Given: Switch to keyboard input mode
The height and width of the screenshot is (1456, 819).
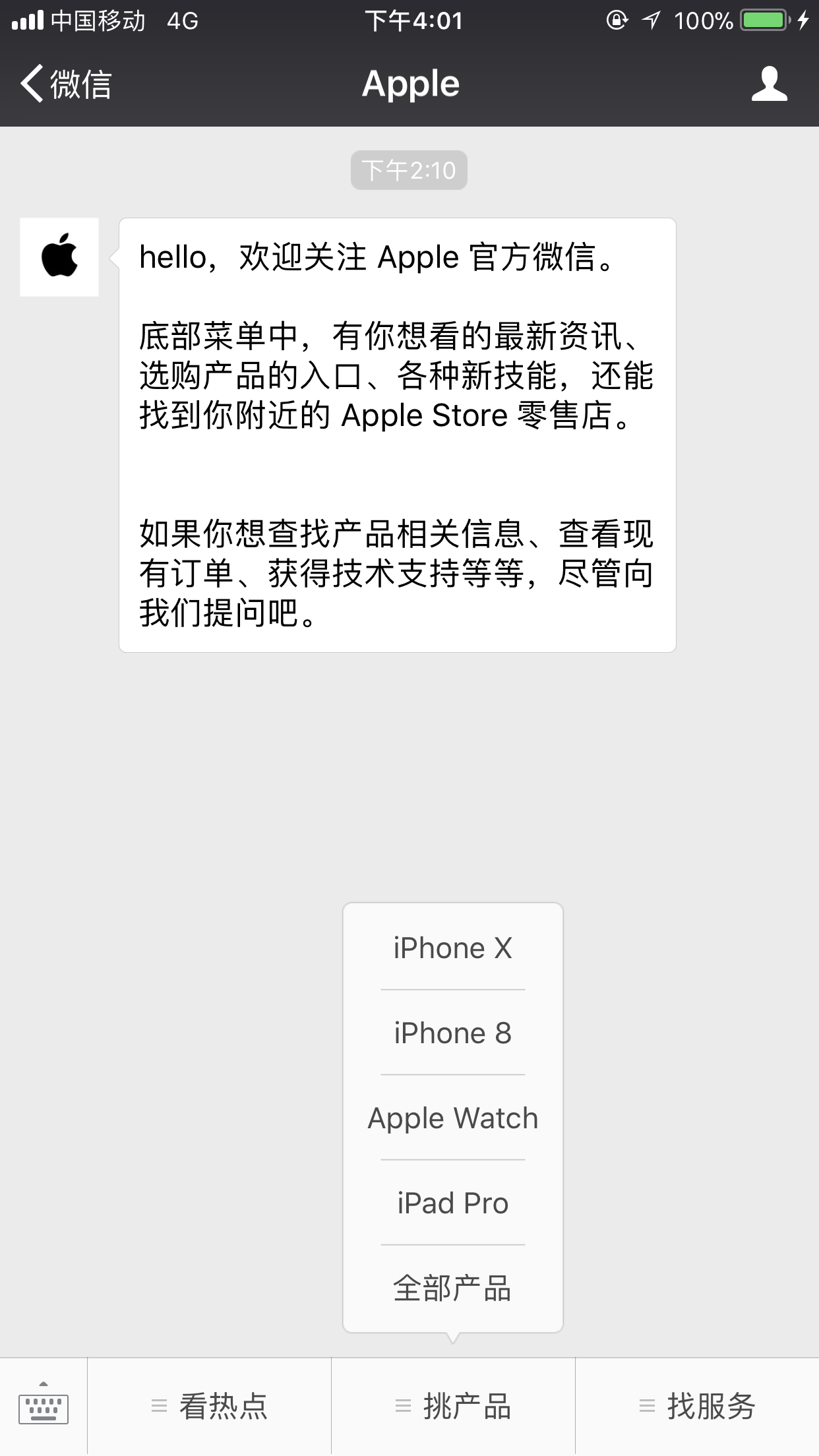Looking at the screenshot, I should click(x=44, y=1407).
